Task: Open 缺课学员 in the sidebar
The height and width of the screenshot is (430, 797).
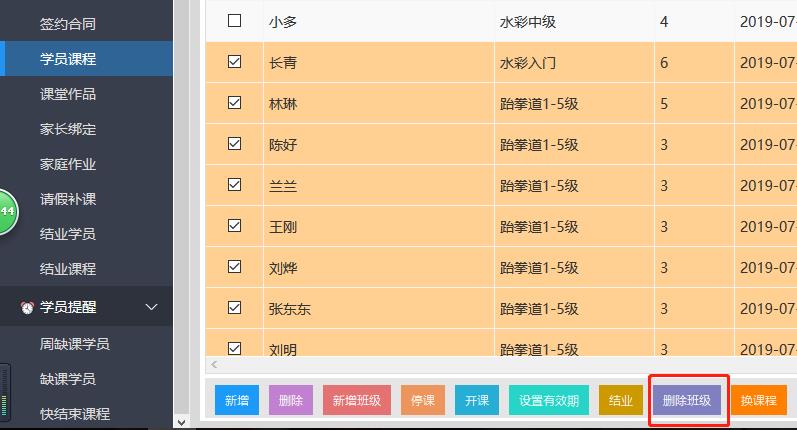Action: pos(68,379)
